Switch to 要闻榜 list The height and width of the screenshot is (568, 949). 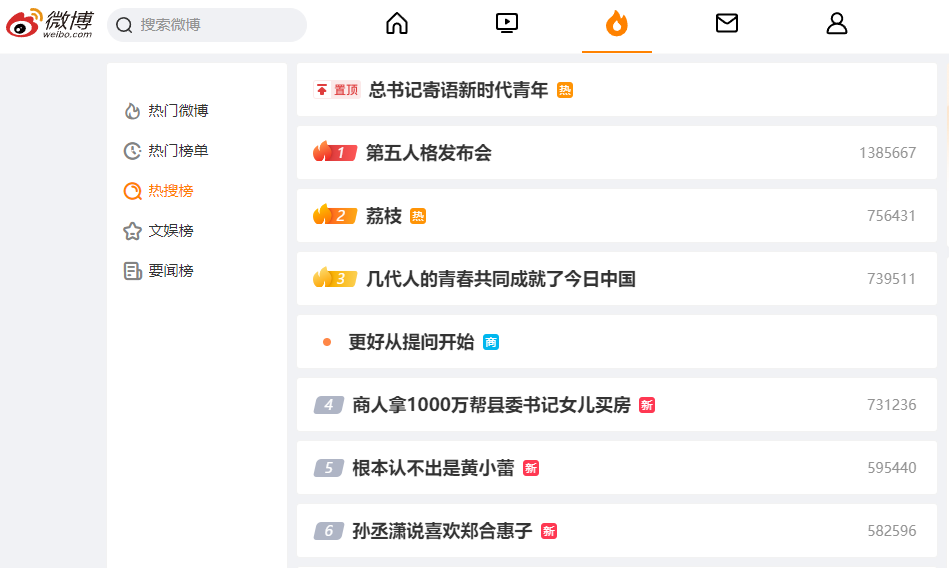(x=159, y=271)
